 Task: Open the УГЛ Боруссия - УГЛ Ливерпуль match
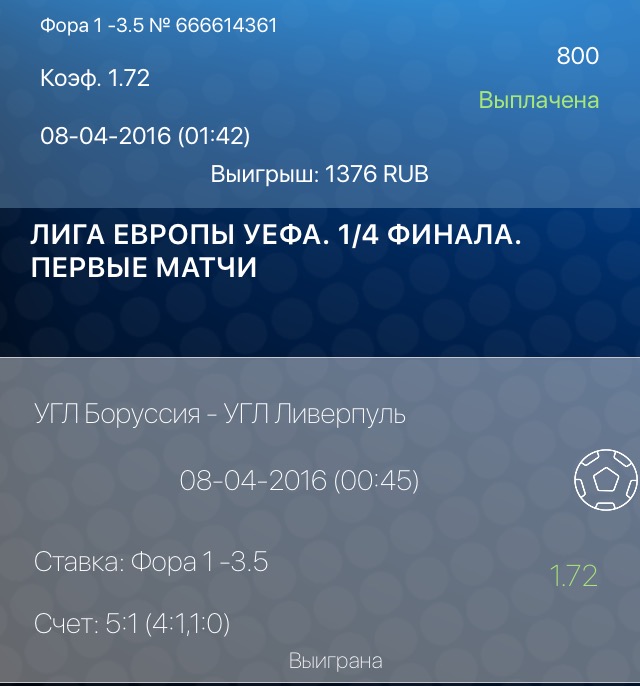coord(220,414)
